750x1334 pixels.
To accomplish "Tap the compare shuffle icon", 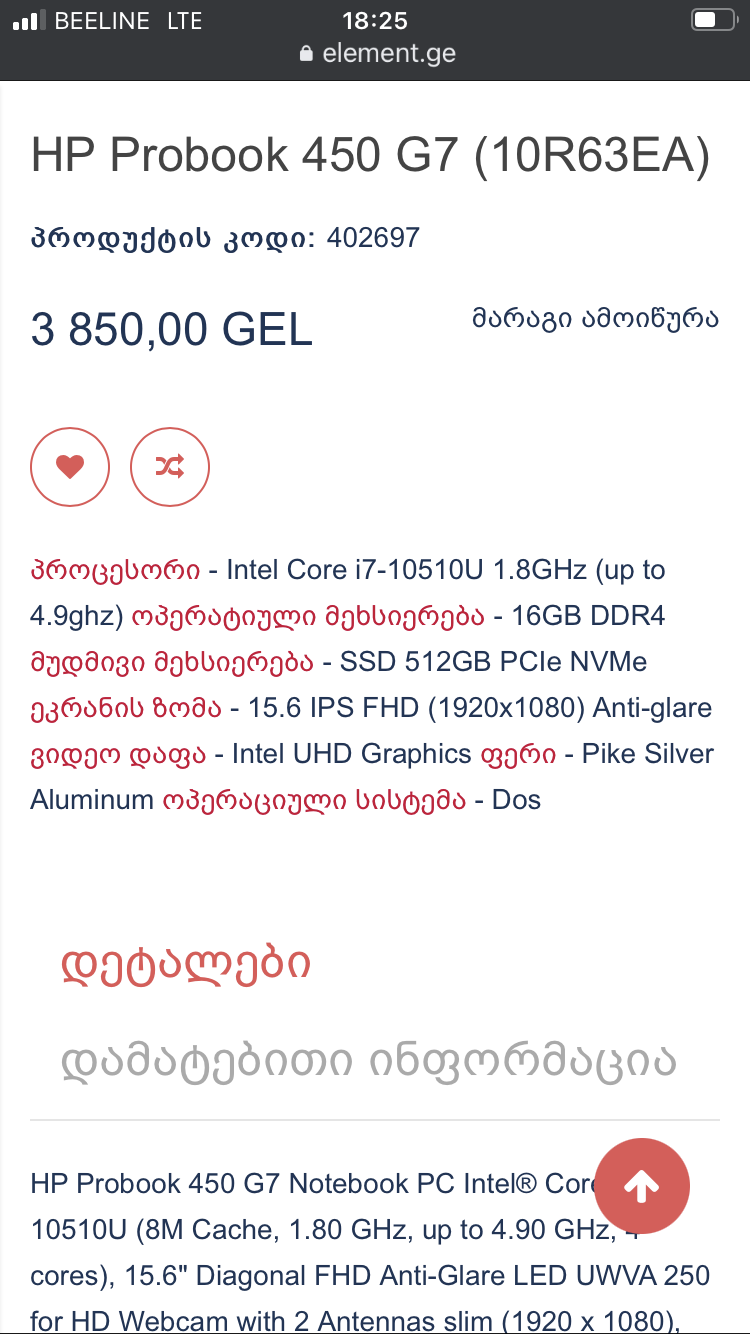I will [170, 466].
